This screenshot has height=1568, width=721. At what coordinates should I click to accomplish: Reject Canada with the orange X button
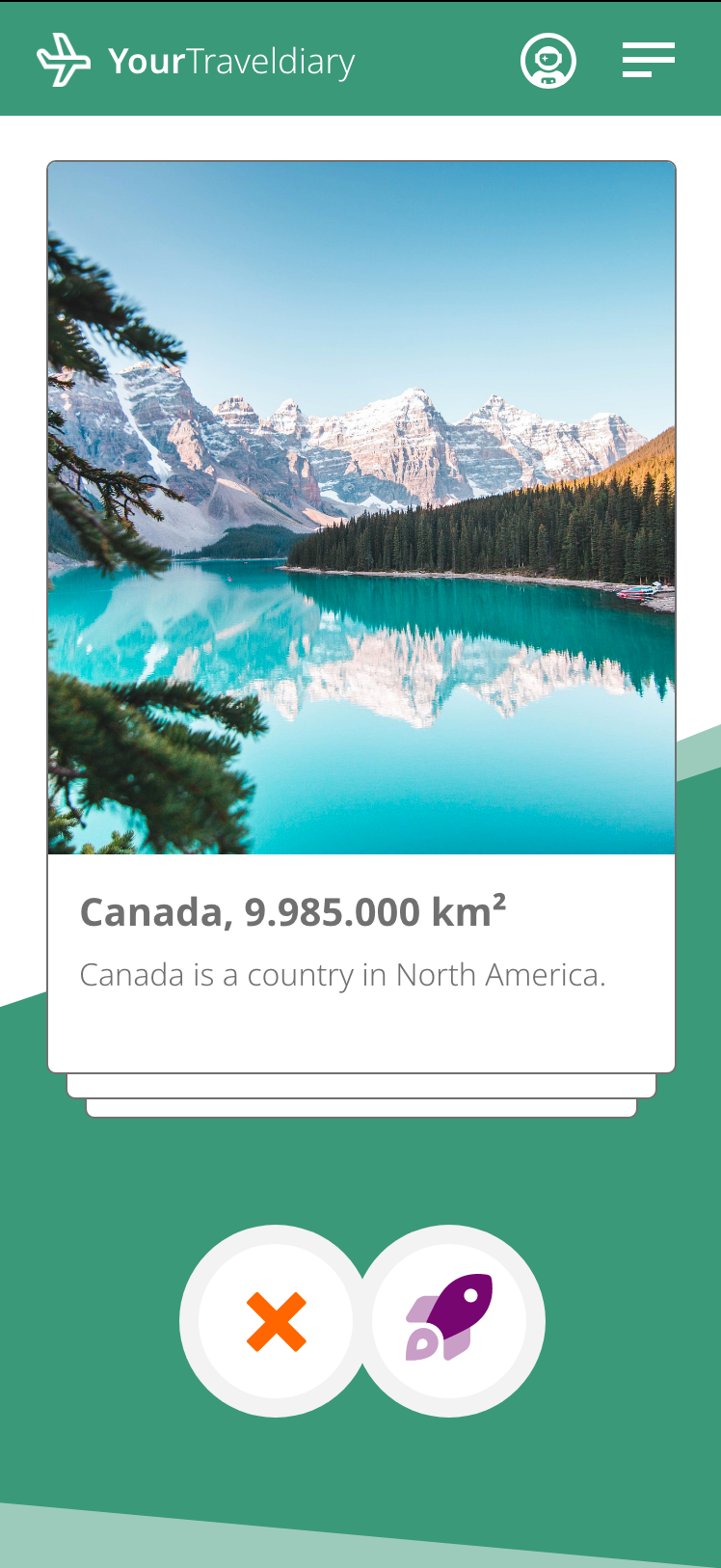coord(276,1321)
